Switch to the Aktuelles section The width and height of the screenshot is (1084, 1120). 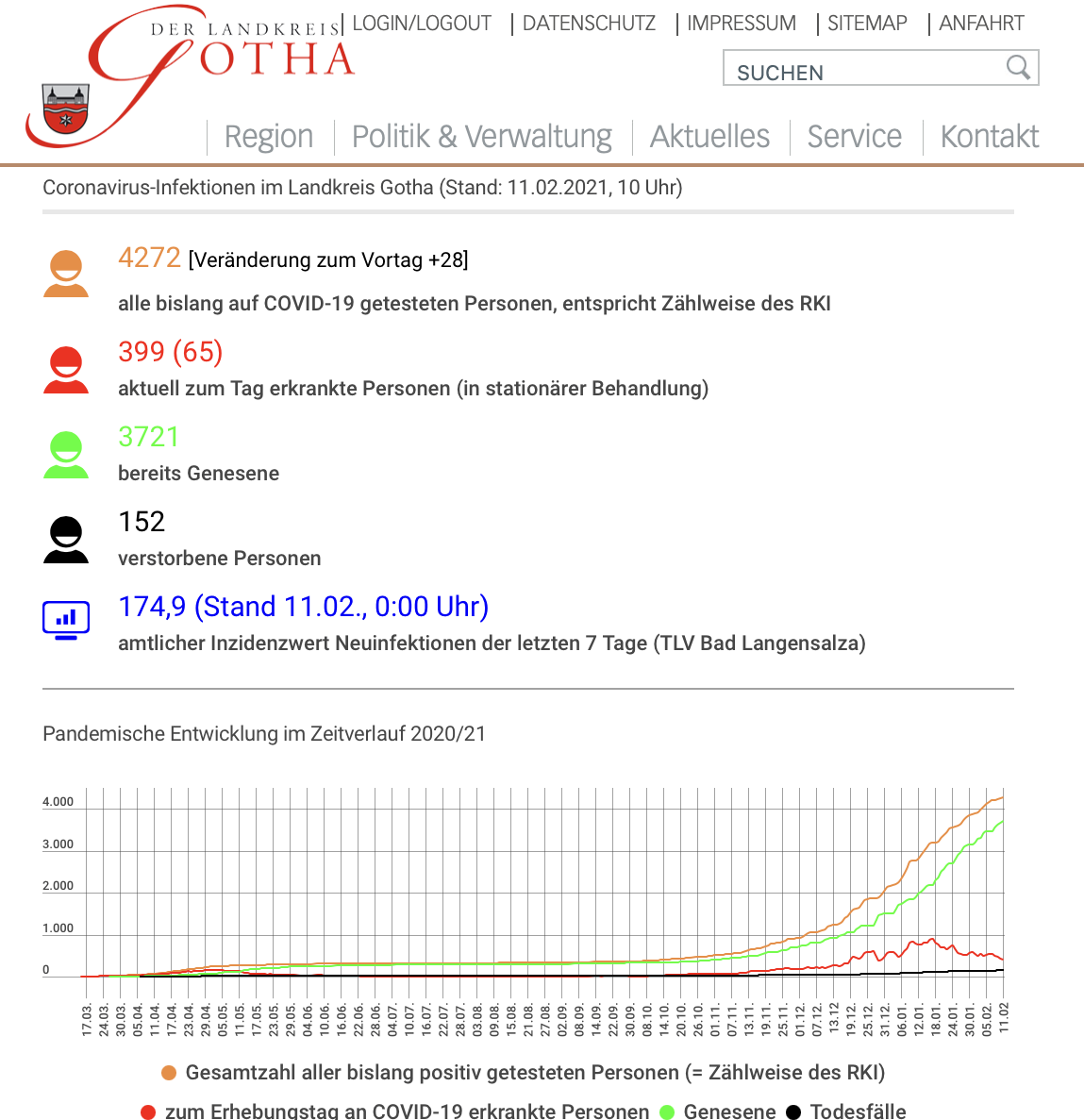point(709,137)
